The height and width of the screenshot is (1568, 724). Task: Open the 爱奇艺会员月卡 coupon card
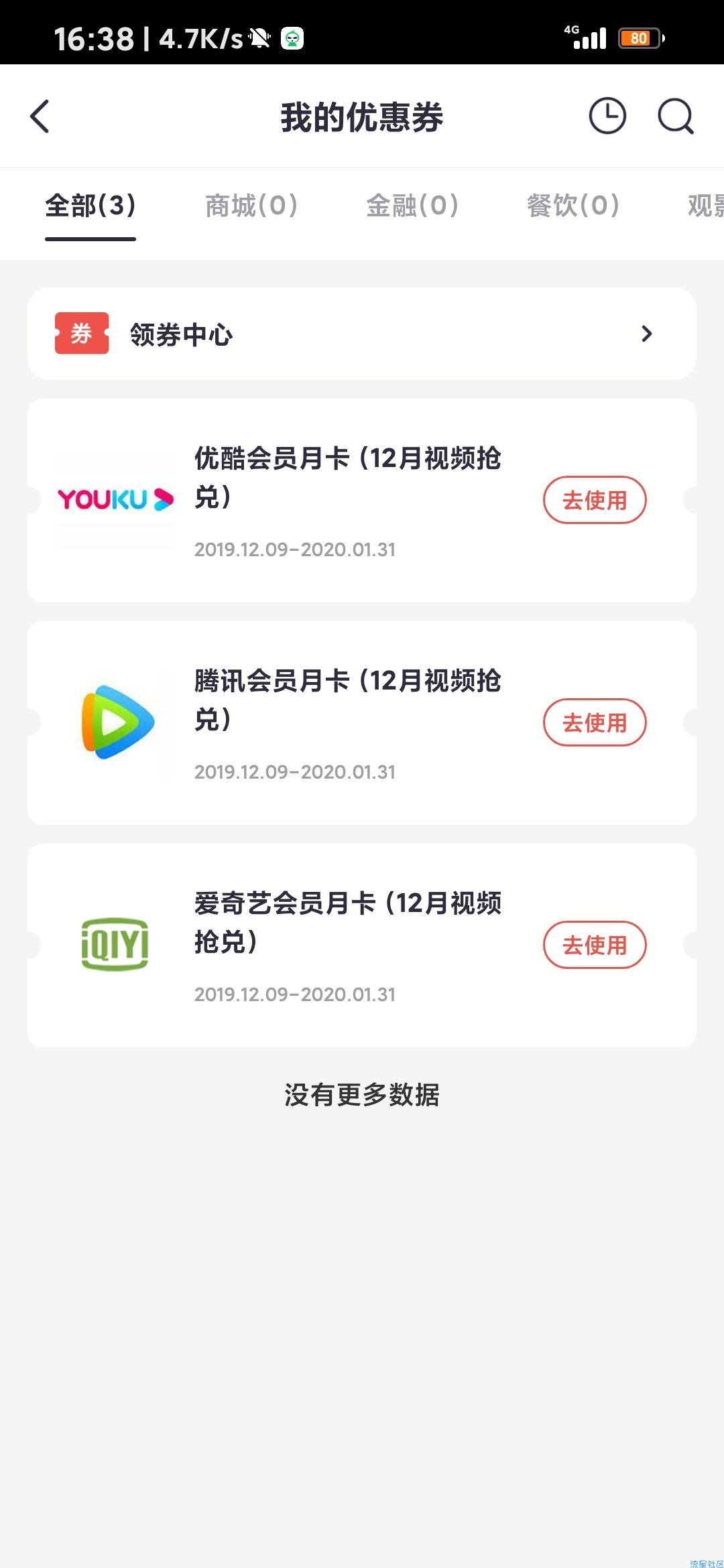[x=362, y=945]
